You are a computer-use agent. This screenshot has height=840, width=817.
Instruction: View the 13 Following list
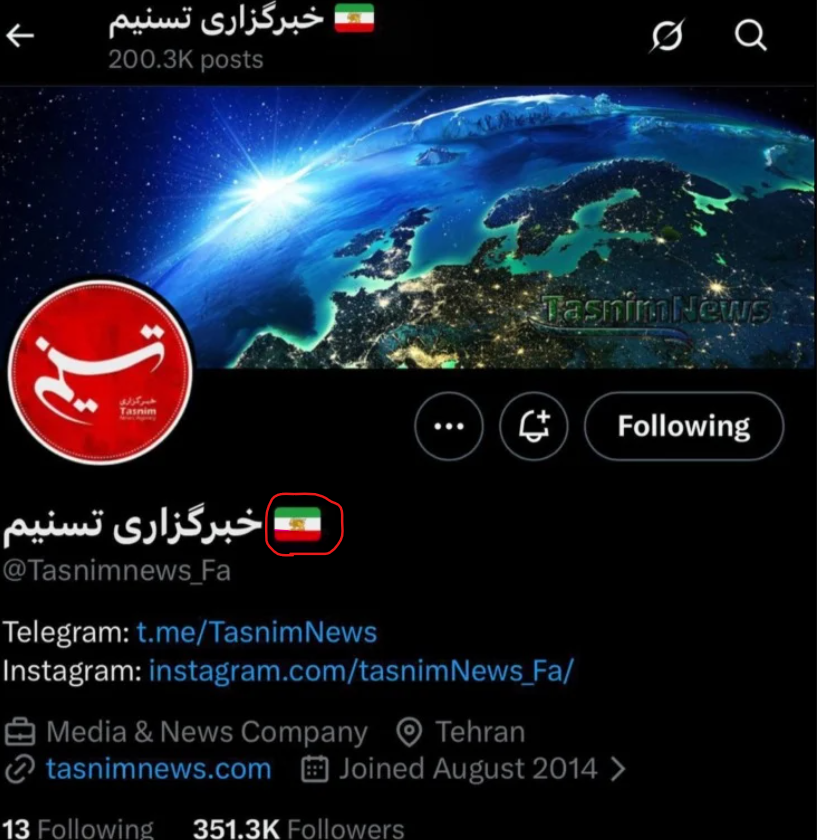coord(78,828)
